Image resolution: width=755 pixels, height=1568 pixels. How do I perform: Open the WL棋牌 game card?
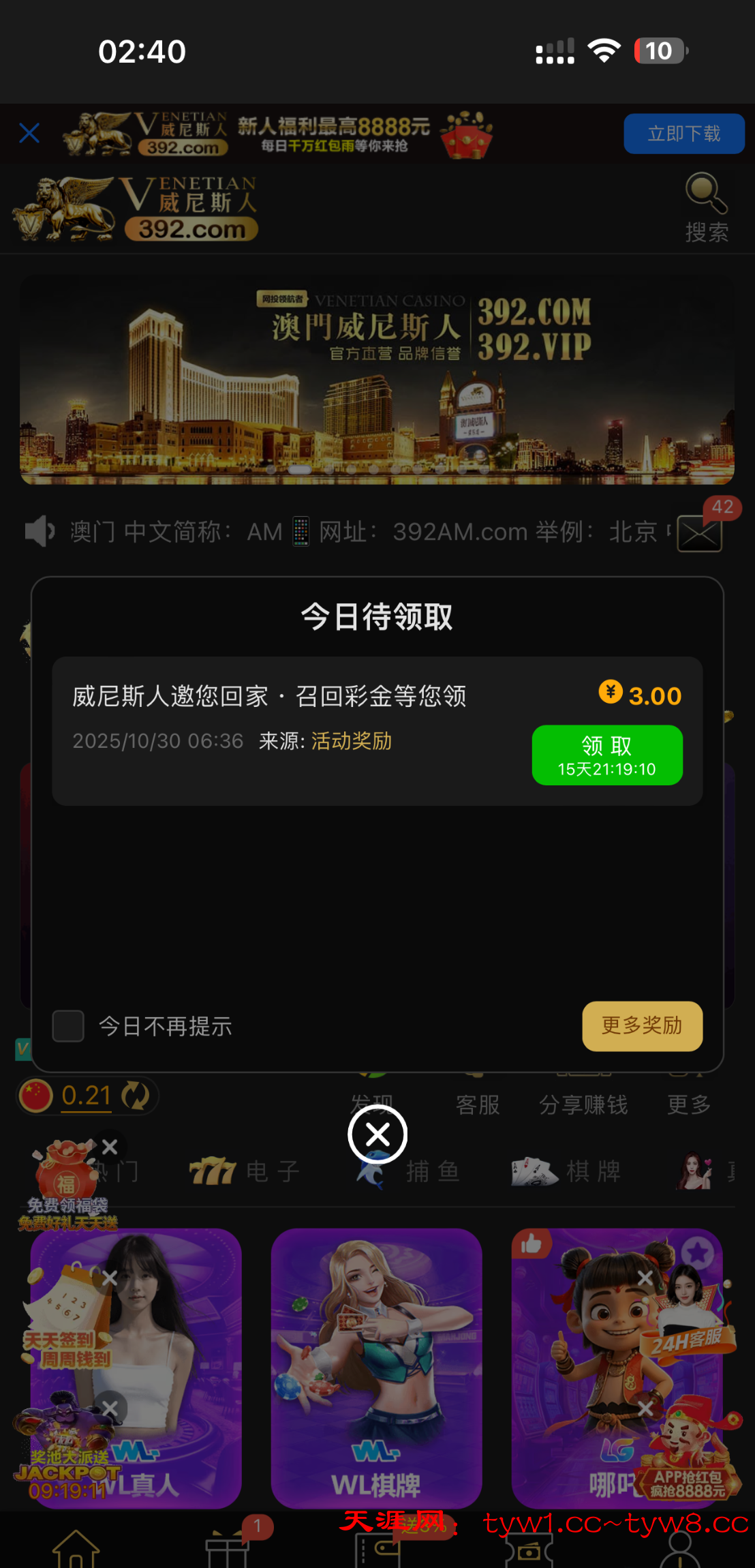click(376, 1368)
